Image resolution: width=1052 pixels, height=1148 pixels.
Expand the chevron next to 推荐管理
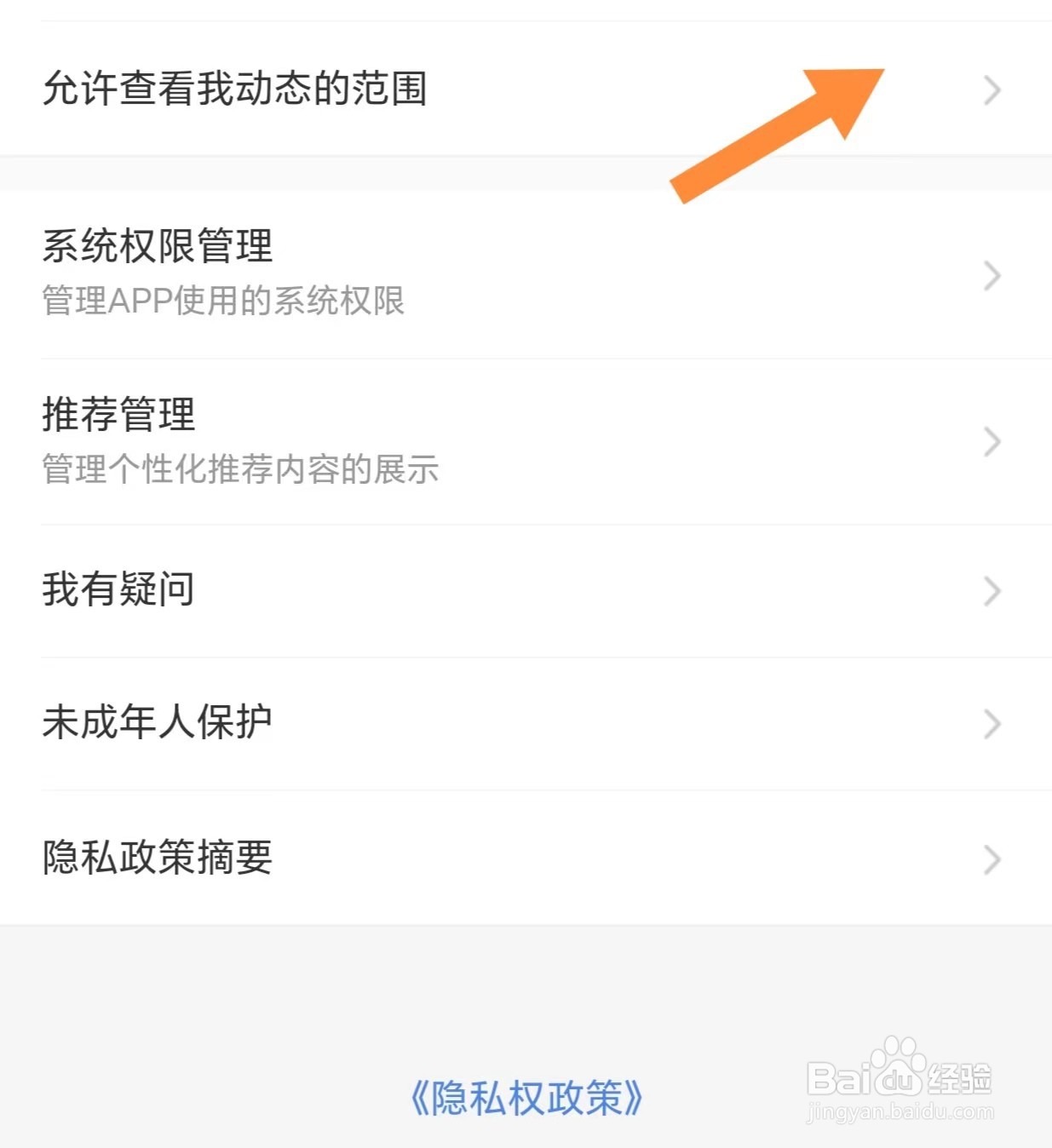[991, 441]
